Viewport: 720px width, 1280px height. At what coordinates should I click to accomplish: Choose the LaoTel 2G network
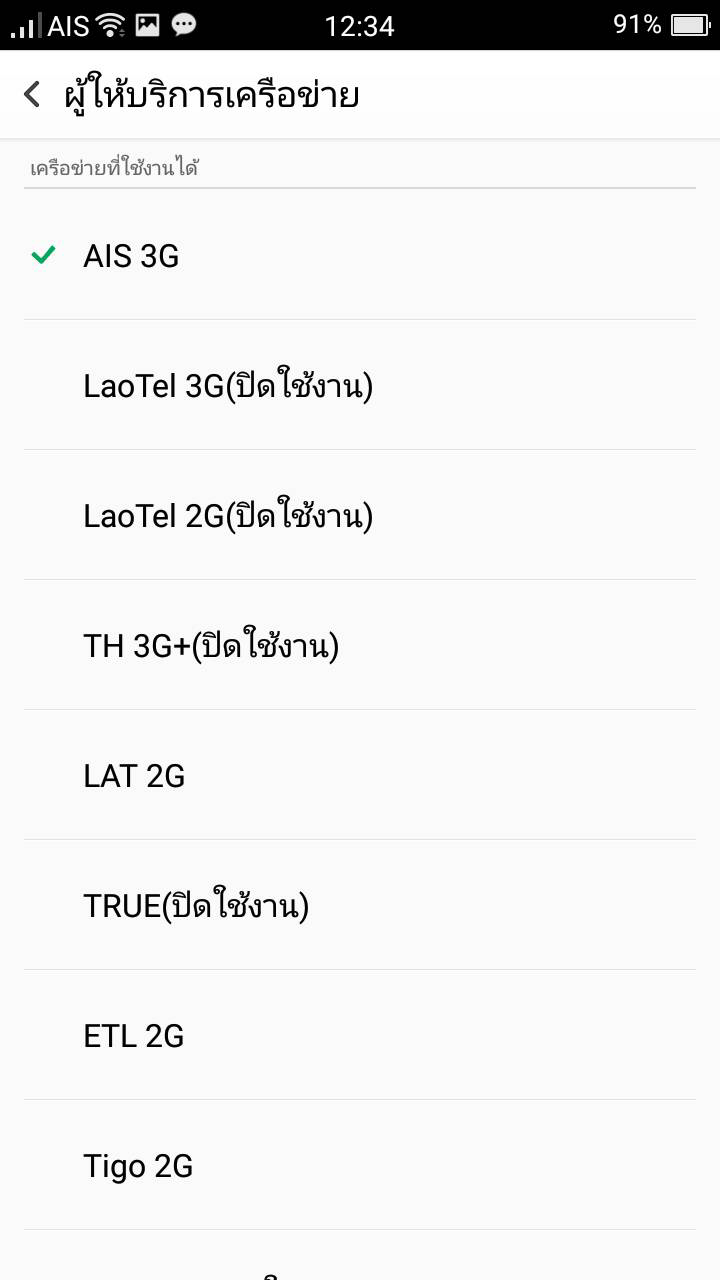[360, 515]
